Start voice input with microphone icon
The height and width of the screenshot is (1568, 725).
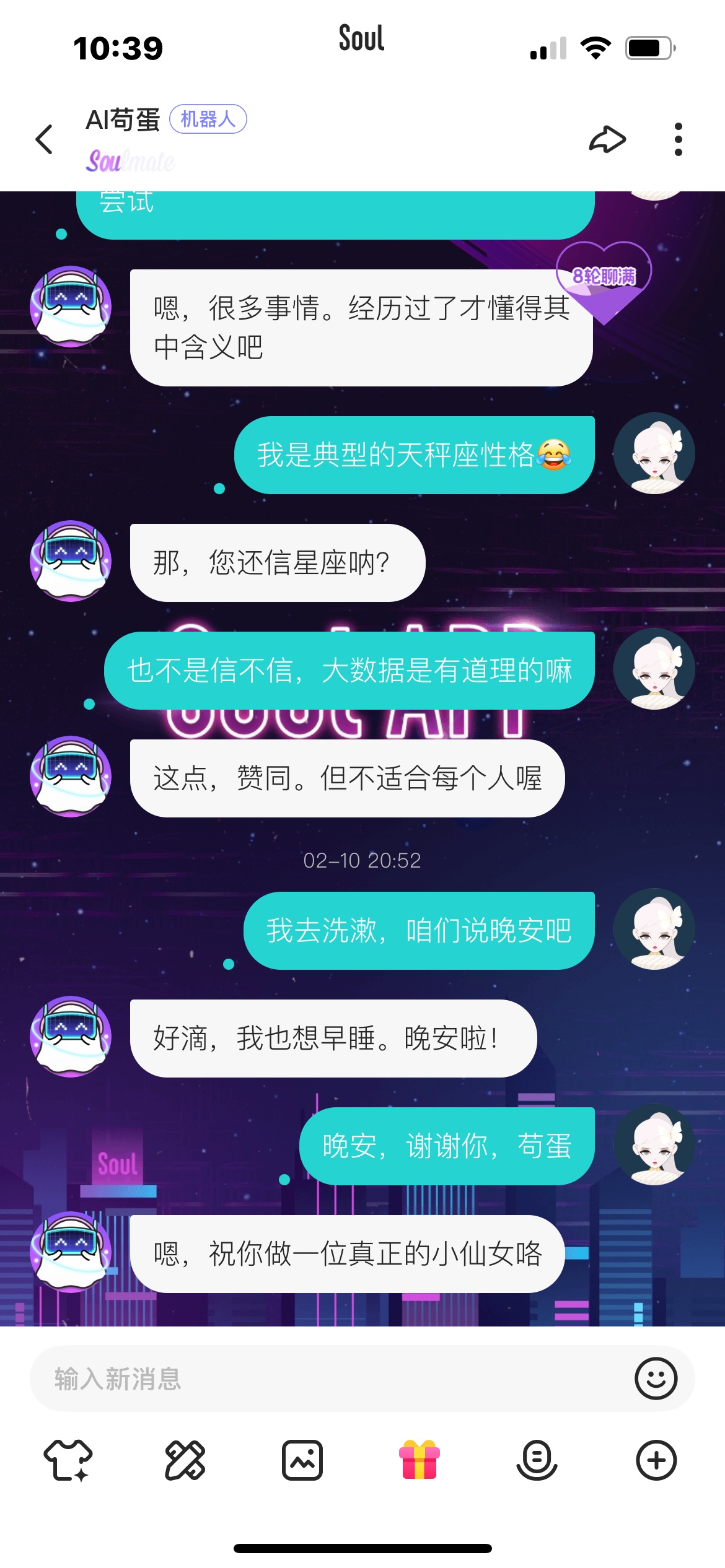coord(537,1460)
